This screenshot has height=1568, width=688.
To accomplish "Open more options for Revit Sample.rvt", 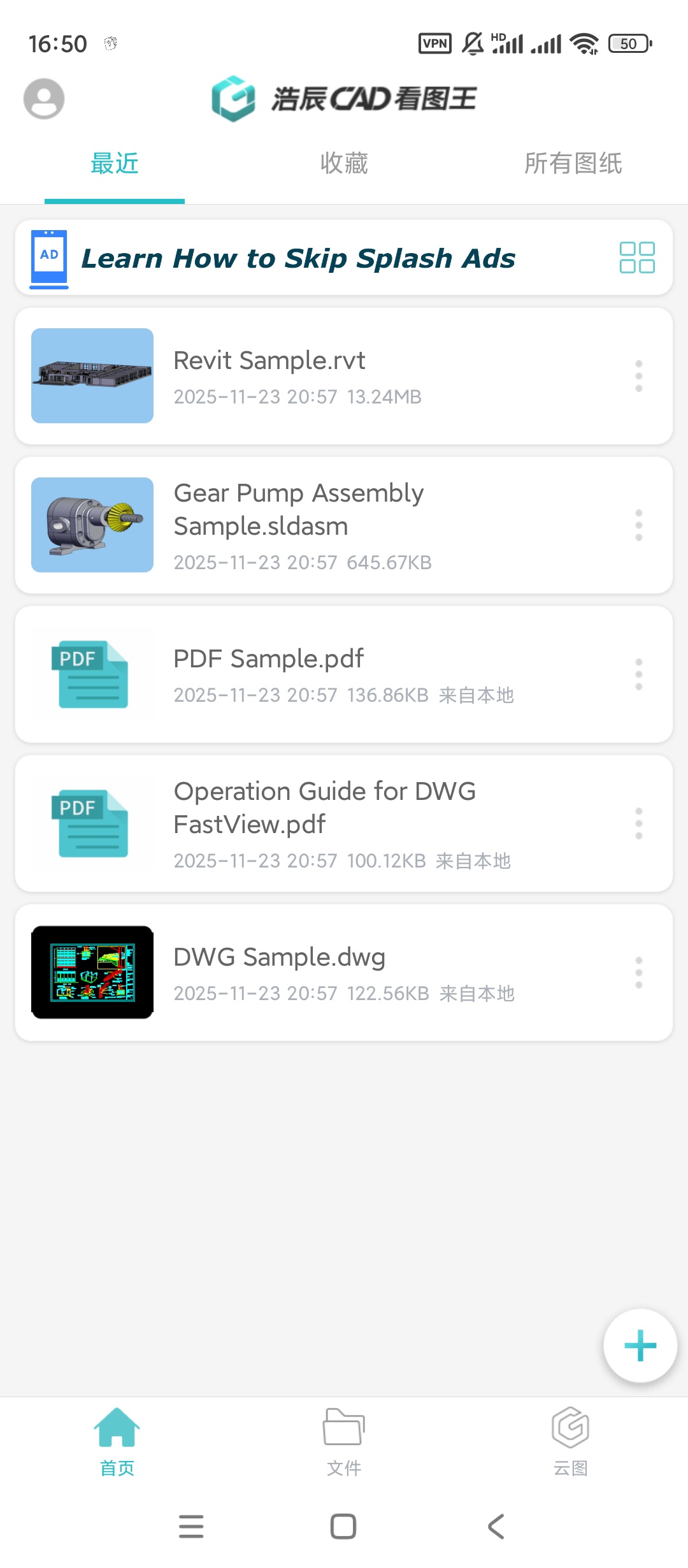I will click(639, 376).
